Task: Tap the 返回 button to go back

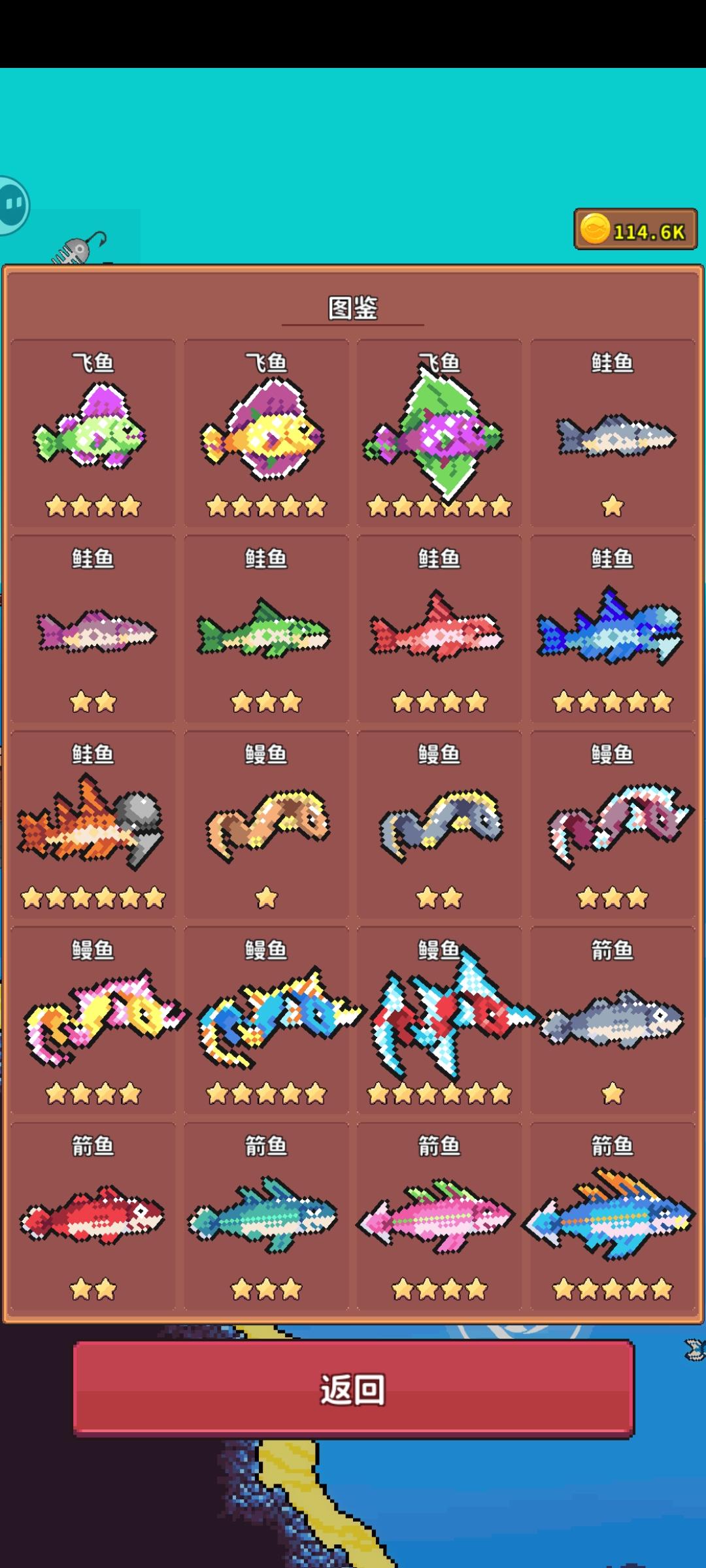Action: [353, 1388]
